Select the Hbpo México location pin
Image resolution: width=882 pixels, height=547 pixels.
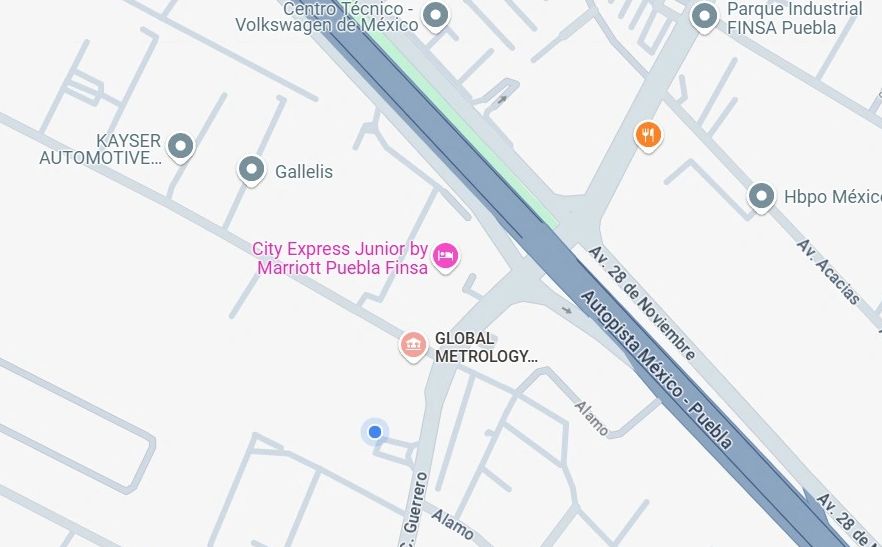[x=762, y=196]
